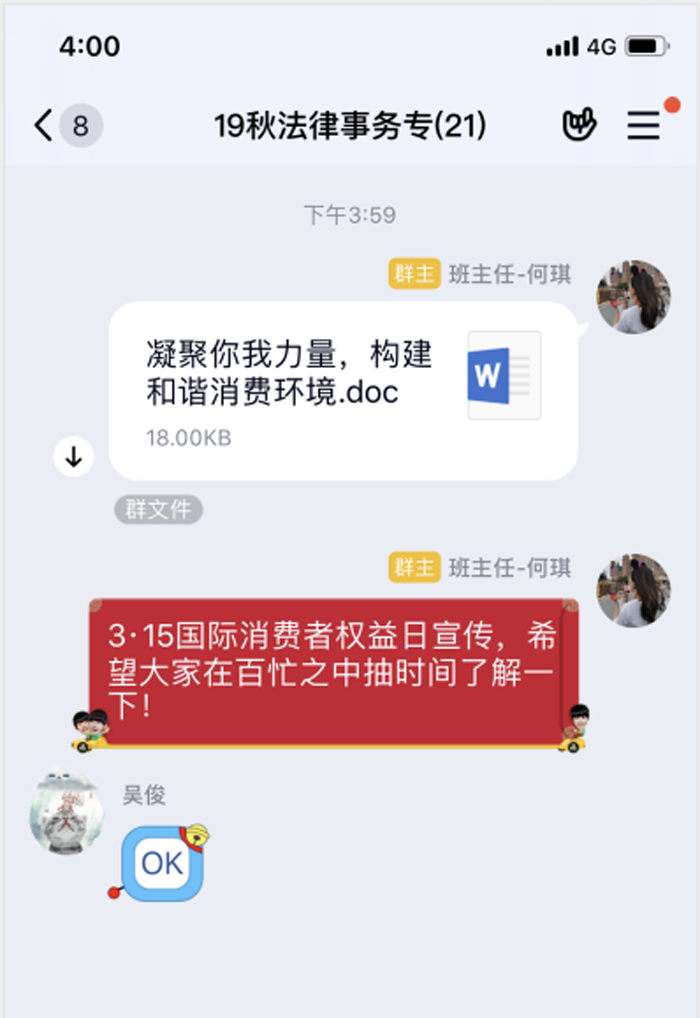Viewport: 700px width, 1018px height.
Task: Open the 群文件 group files tag
Action: click(x=158, y=509)
